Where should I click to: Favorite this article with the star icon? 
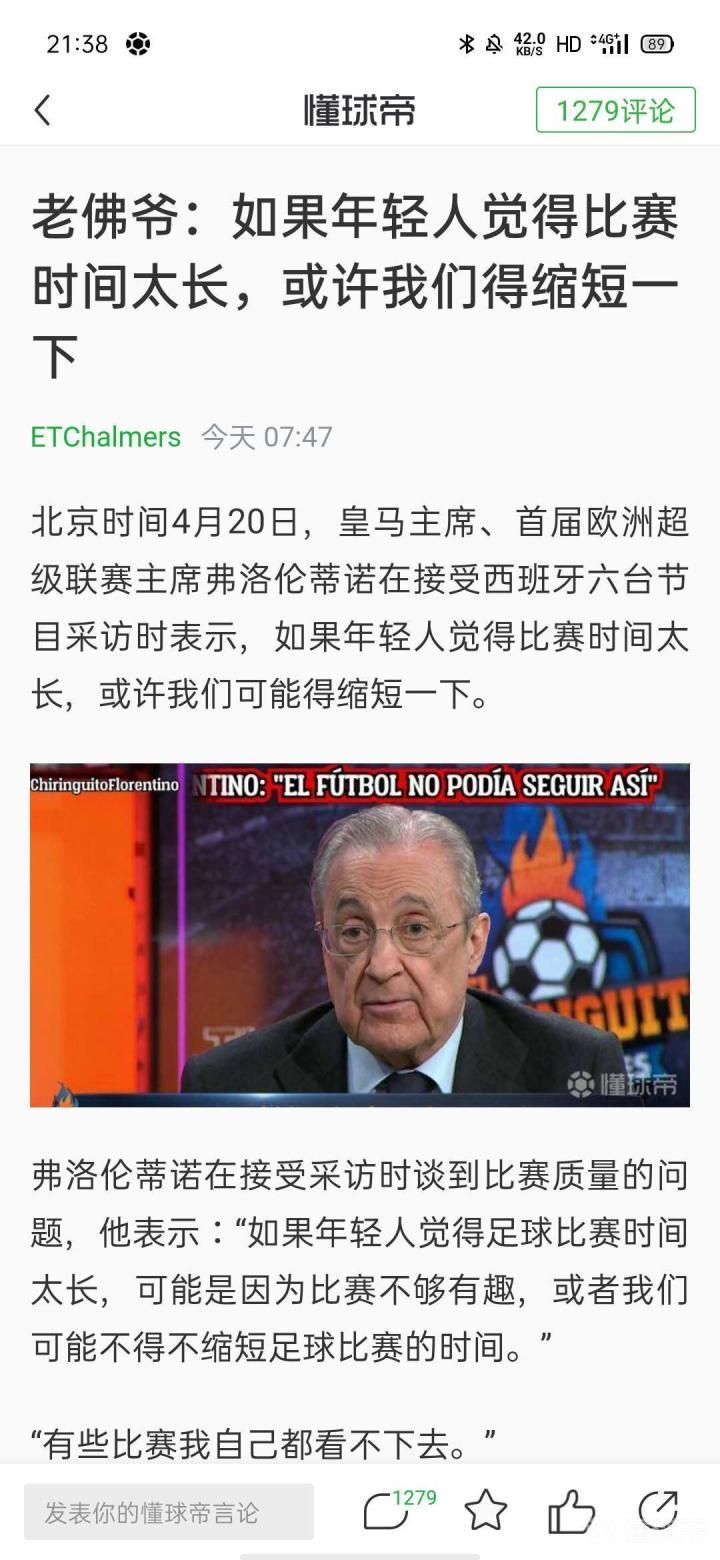coord(486,1511)
